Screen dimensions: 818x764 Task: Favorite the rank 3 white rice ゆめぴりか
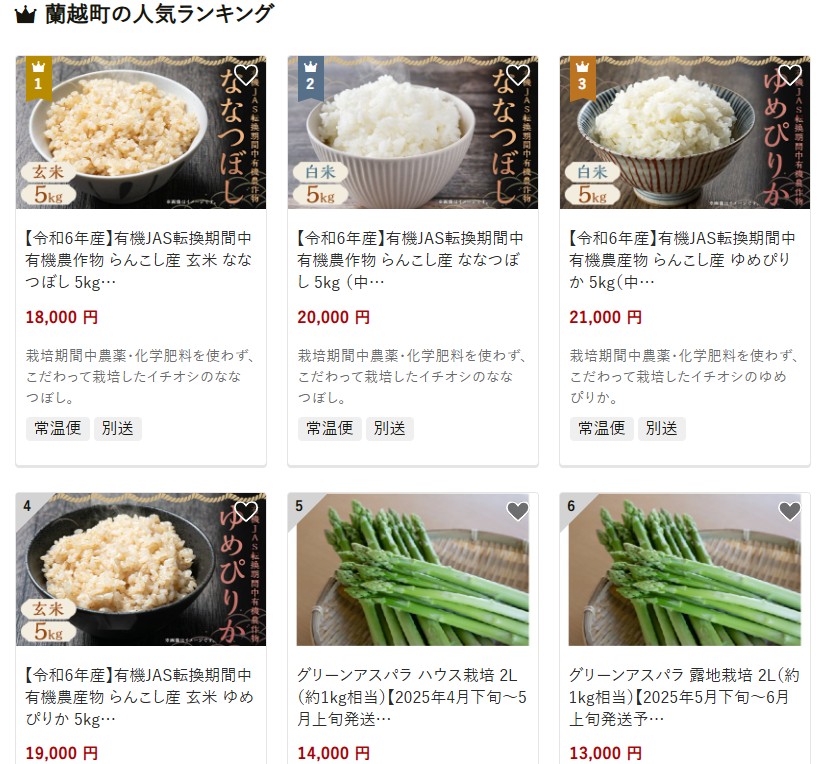tap(790, 75)
